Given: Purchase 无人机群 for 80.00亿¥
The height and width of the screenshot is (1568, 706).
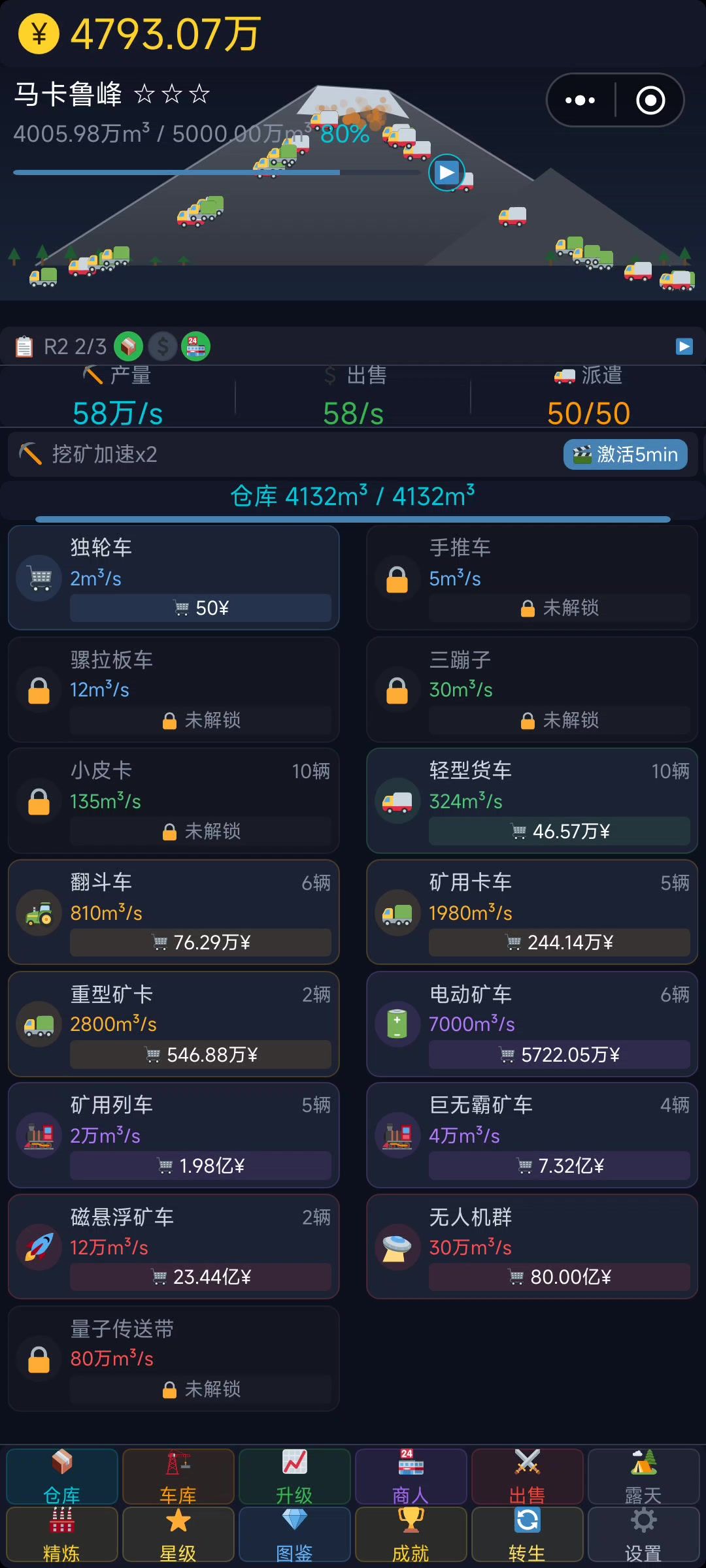Looking at the screenshot, I should pos(559,1277).
